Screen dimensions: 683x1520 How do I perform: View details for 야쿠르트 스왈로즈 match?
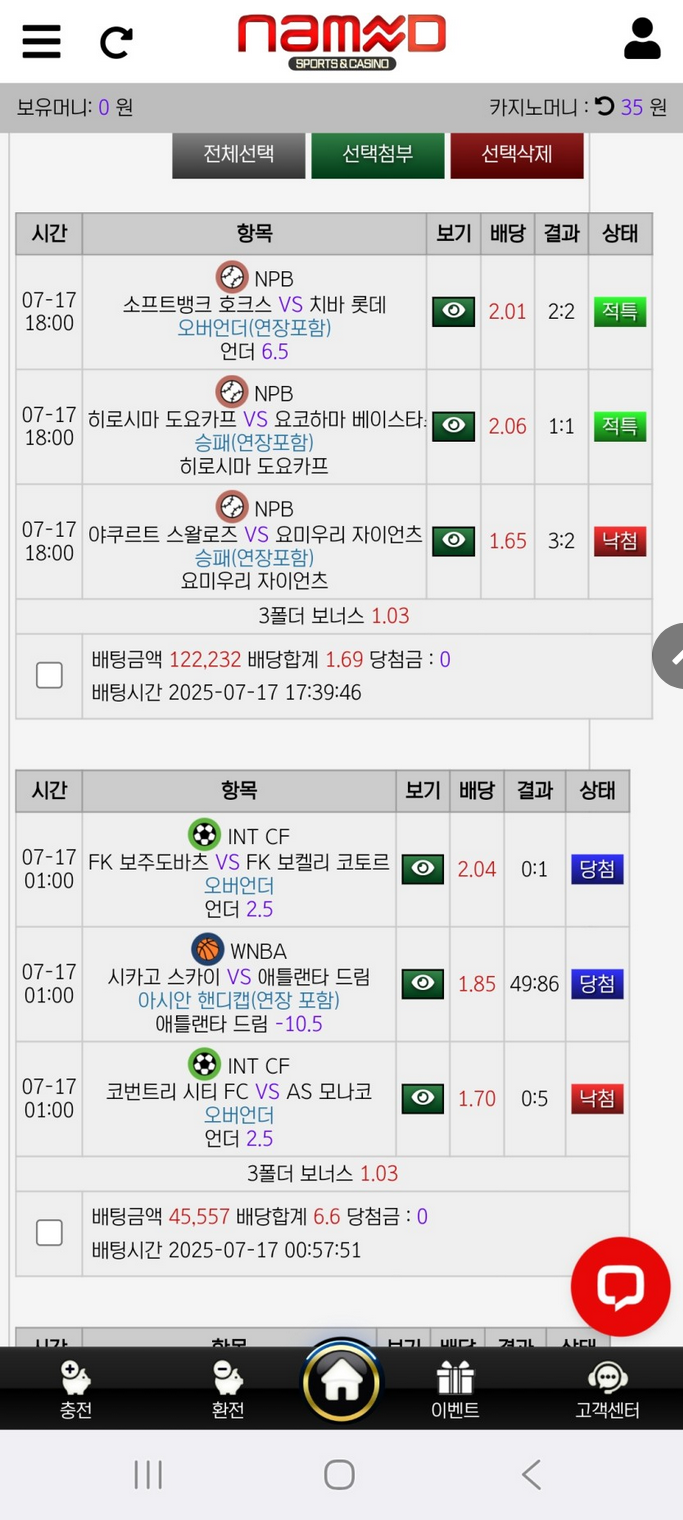(x=453, y=541)
